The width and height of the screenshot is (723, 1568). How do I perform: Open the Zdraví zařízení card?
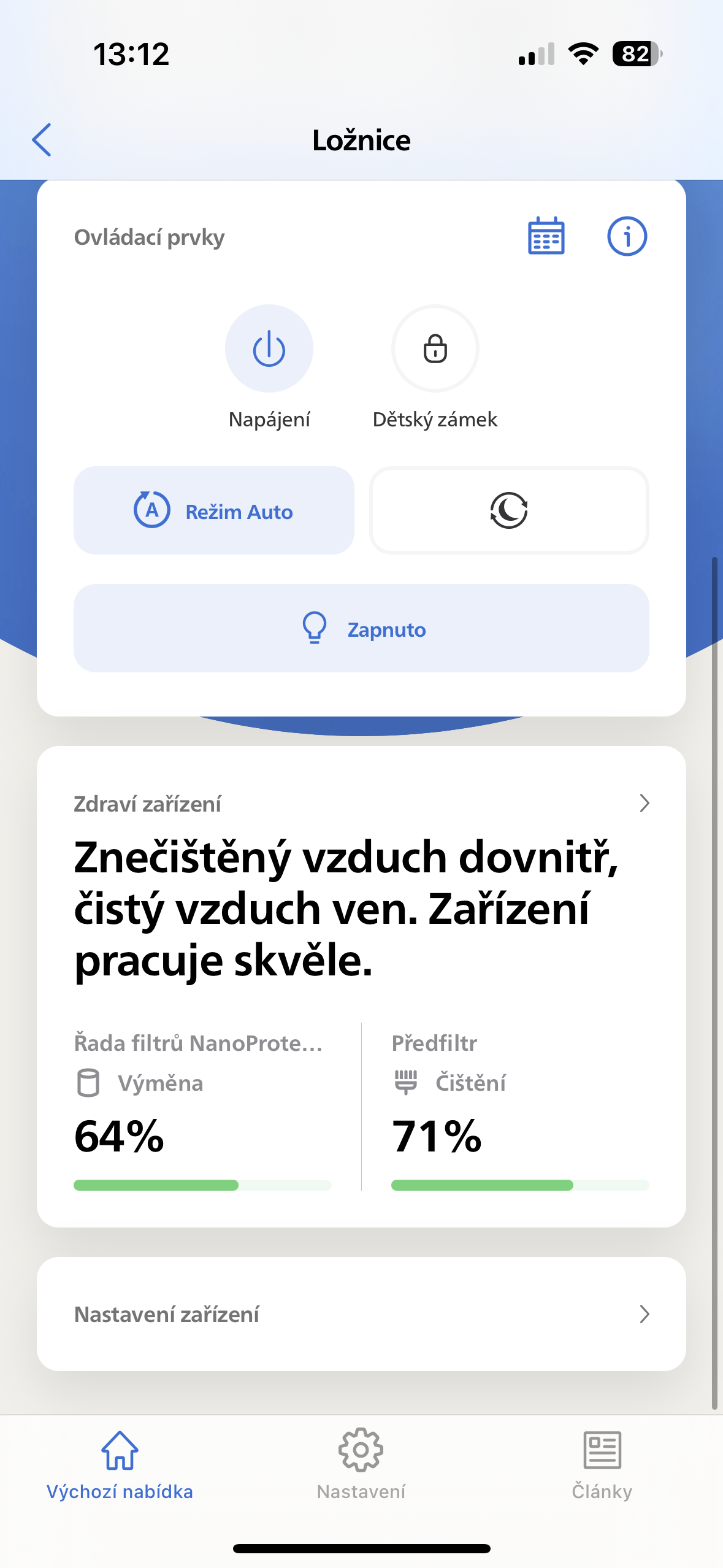361,804
